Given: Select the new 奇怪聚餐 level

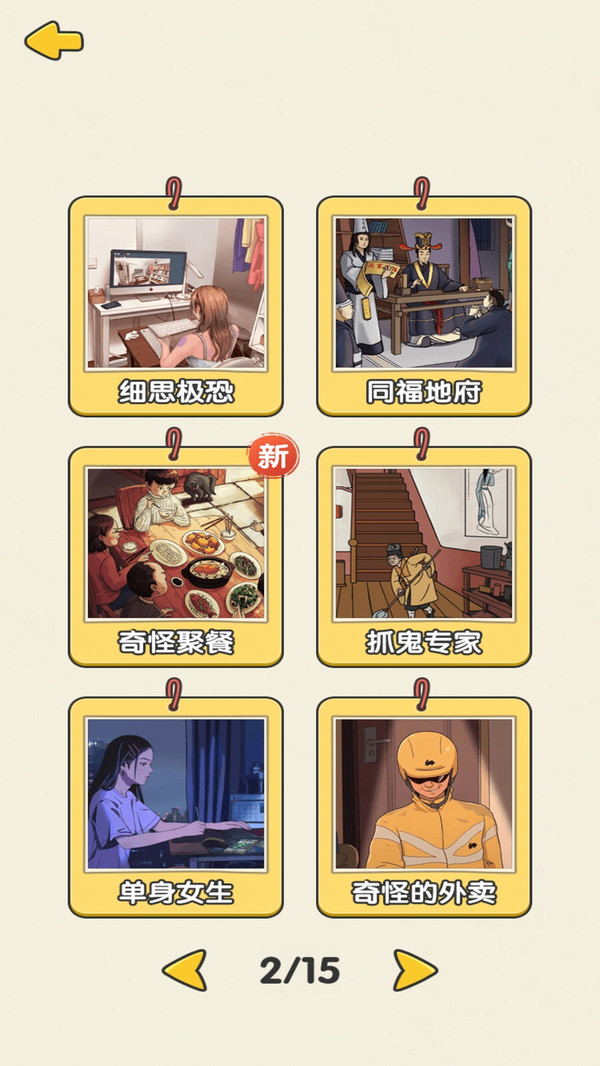Looking at the screenshot, I should 176,555.
